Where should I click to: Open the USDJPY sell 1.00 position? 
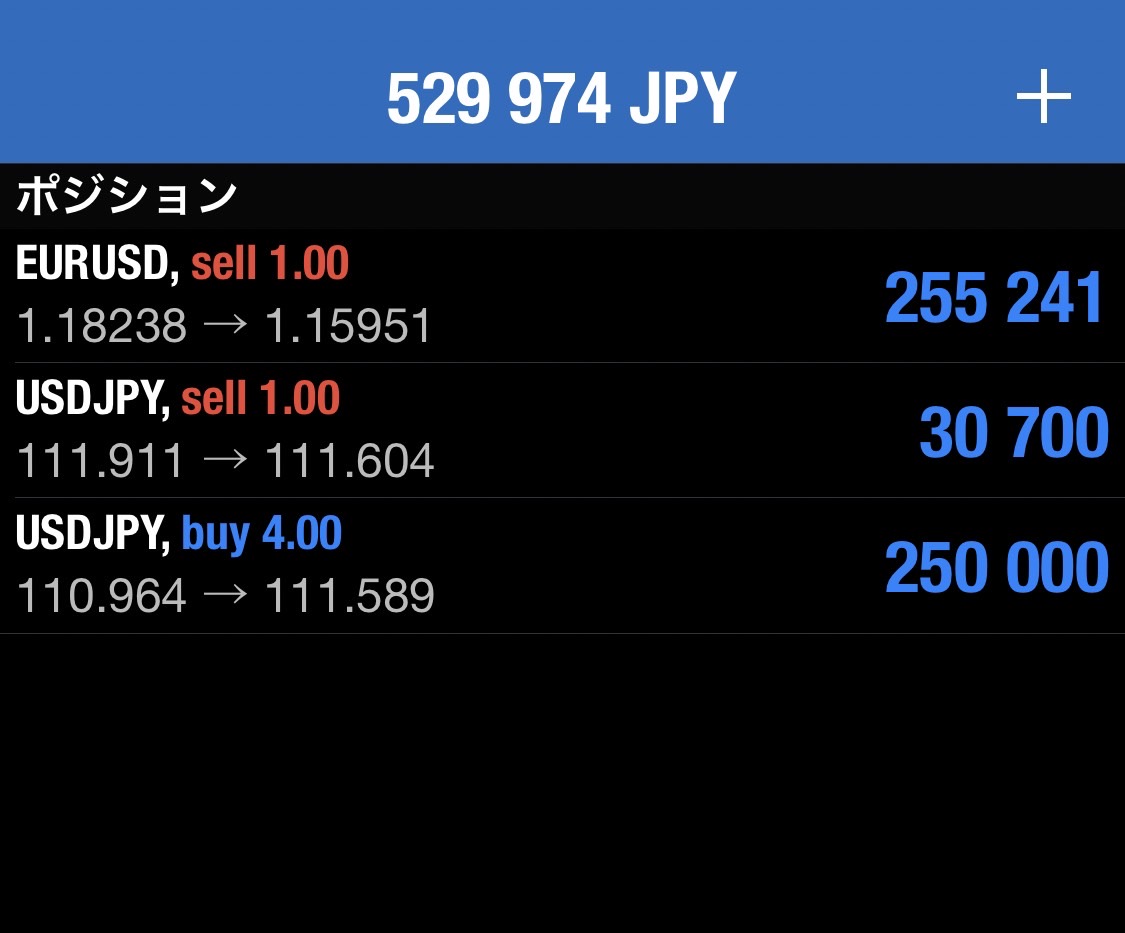point(560,431)
